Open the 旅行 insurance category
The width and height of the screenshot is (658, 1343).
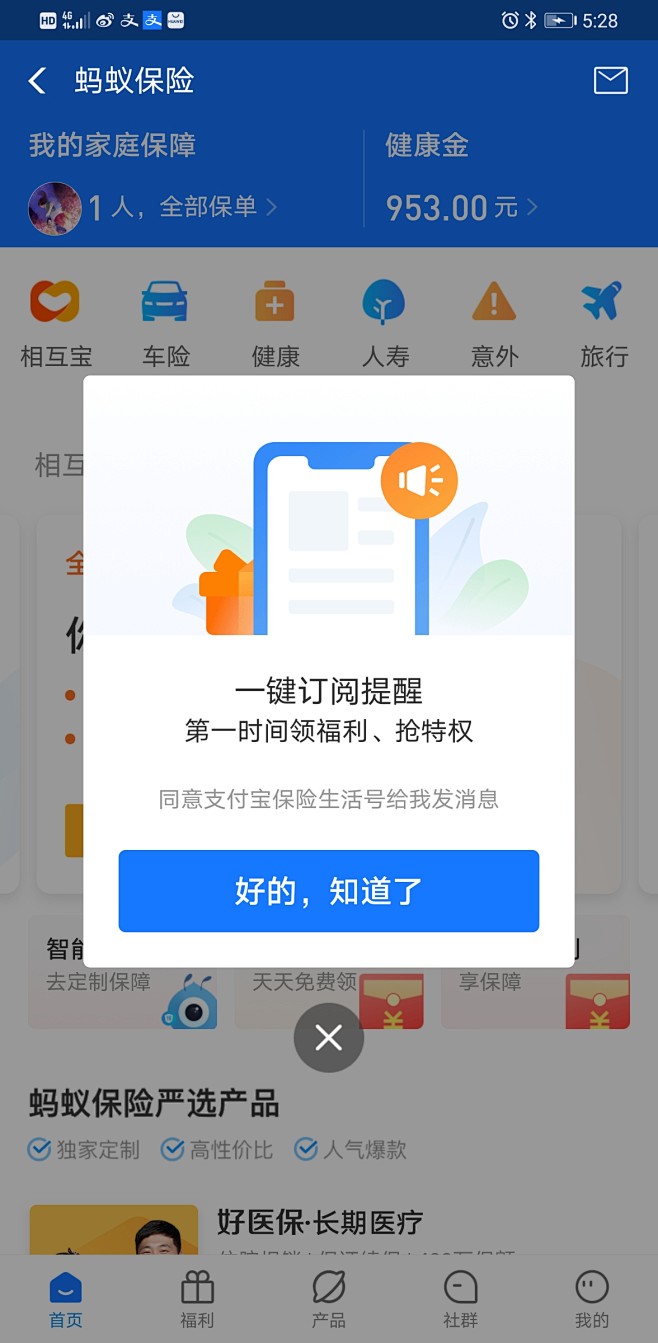pyautogui.click(x=604, y=324)
